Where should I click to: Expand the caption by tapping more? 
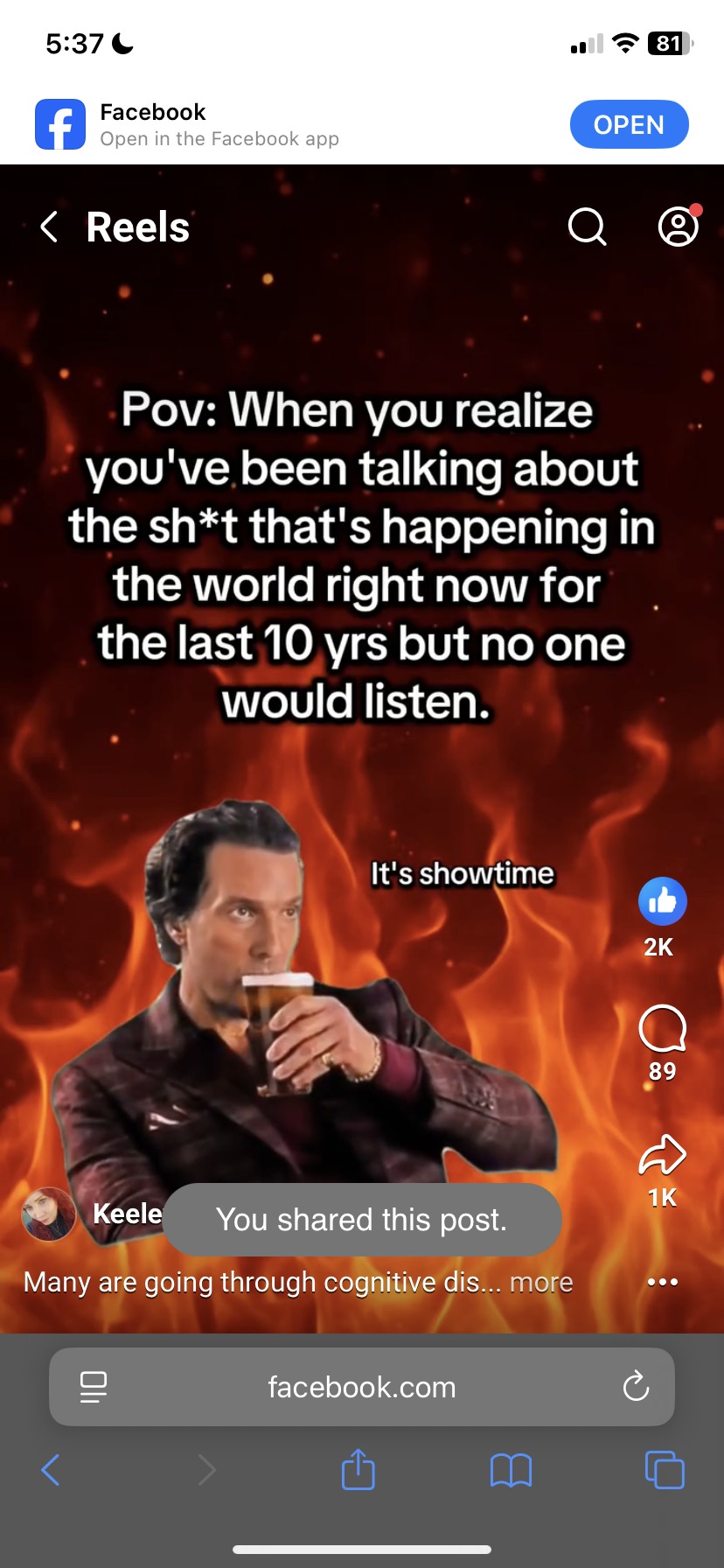[541, 1282]
